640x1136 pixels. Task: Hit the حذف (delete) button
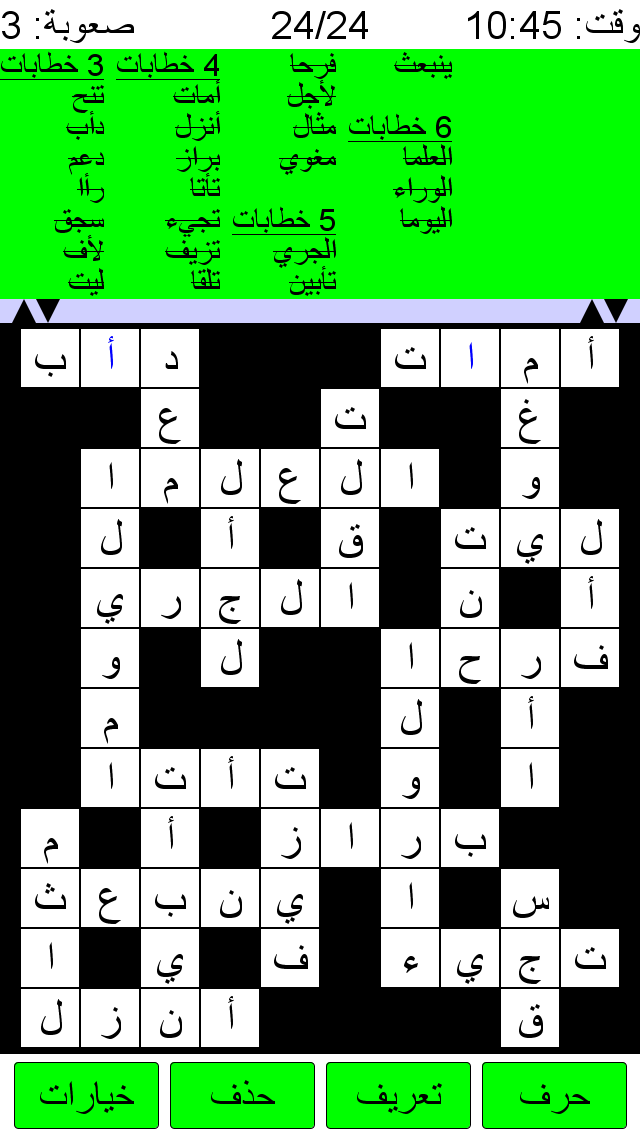(242, 1095)
